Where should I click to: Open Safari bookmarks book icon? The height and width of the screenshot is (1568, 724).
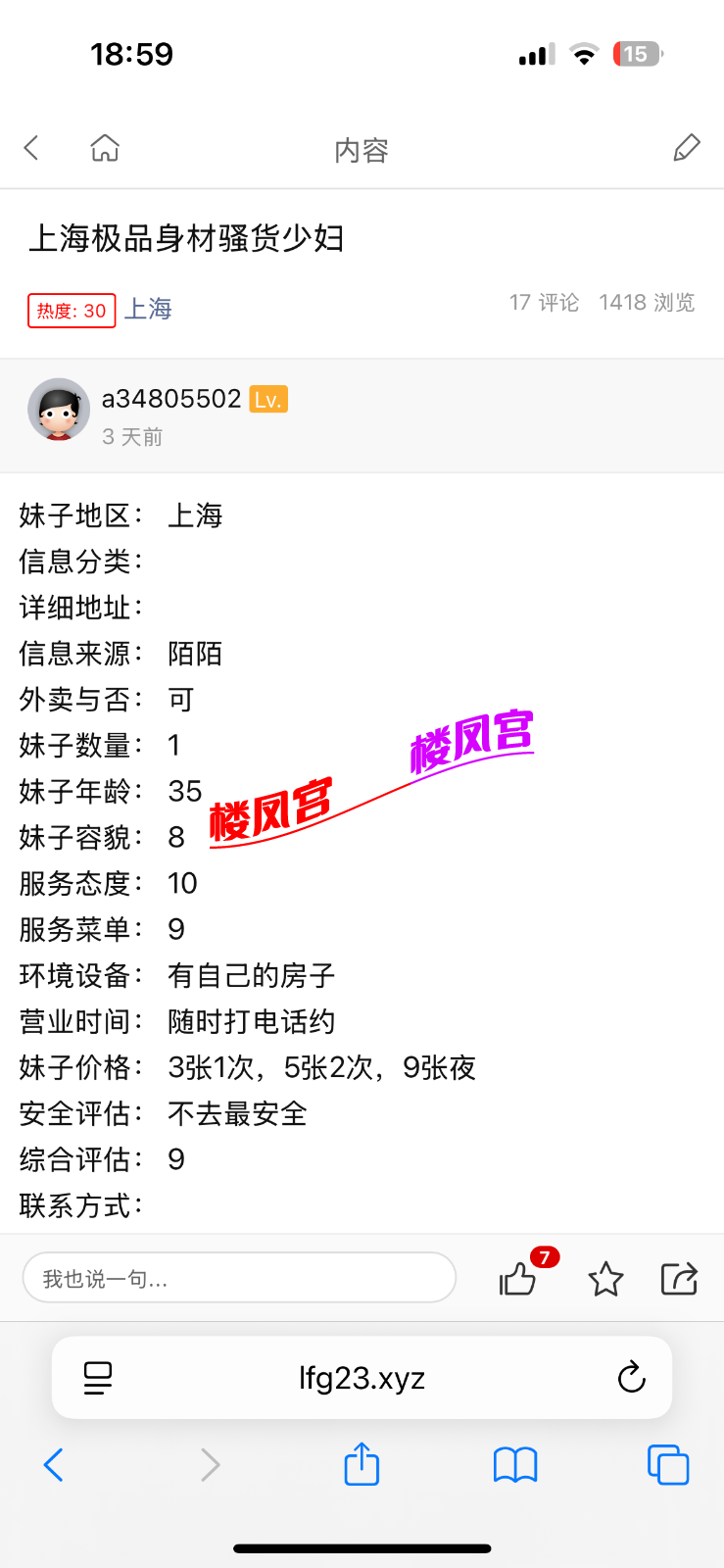tap(515, 1464)
